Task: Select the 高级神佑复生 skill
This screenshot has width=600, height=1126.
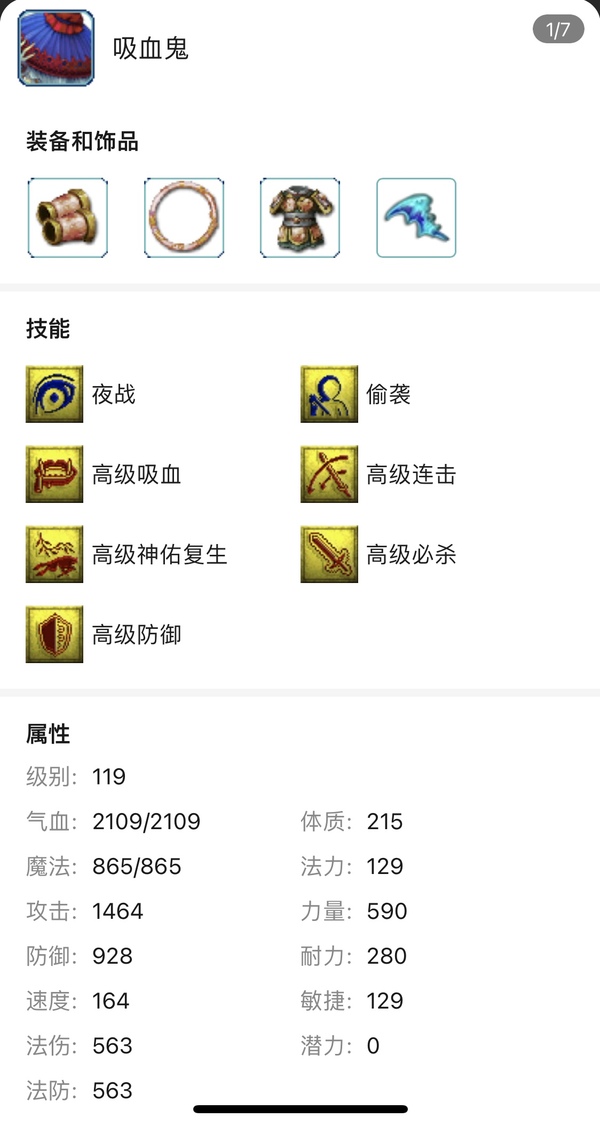Action: point(54,554)
